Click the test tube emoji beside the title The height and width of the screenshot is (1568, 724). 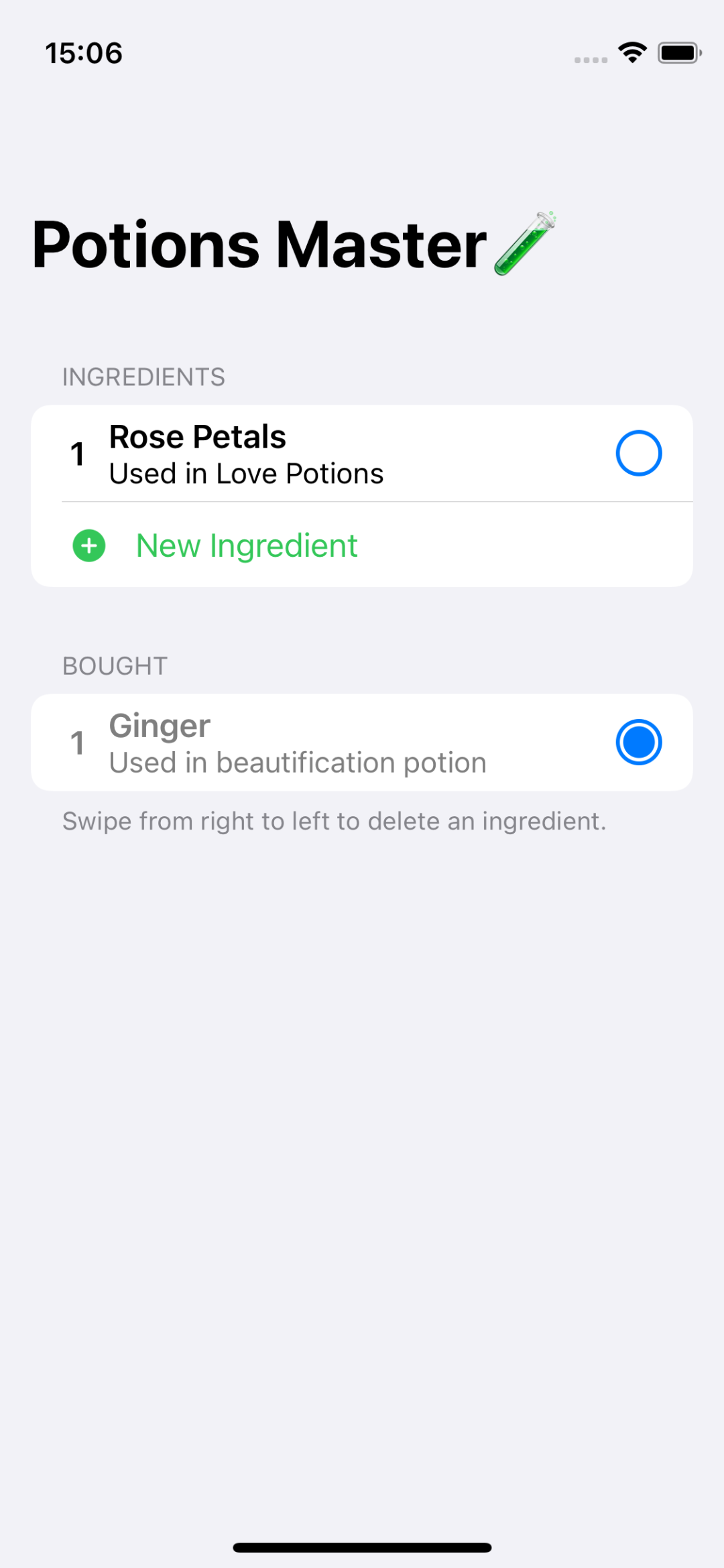point(525,243)
